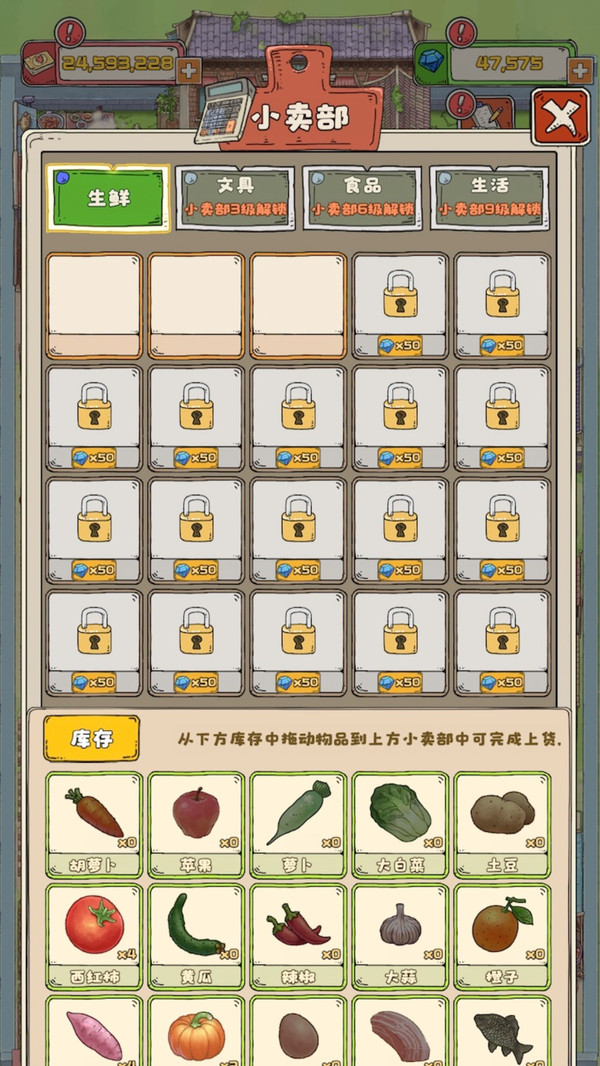Open the calculator icon beside the shop title

(225, 111)
